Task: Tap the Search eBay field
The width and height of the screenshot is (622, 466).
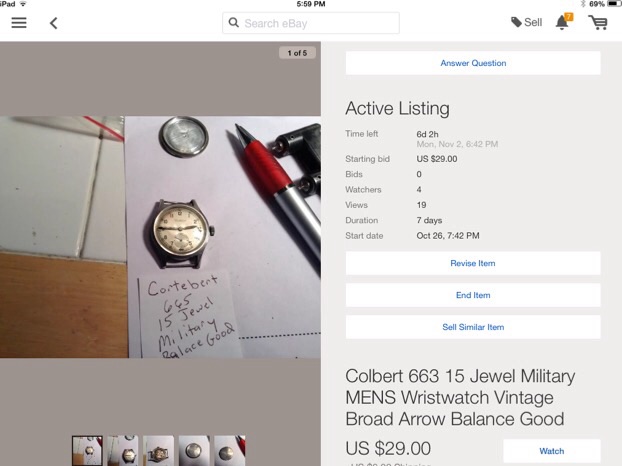Action: (311, 23)
